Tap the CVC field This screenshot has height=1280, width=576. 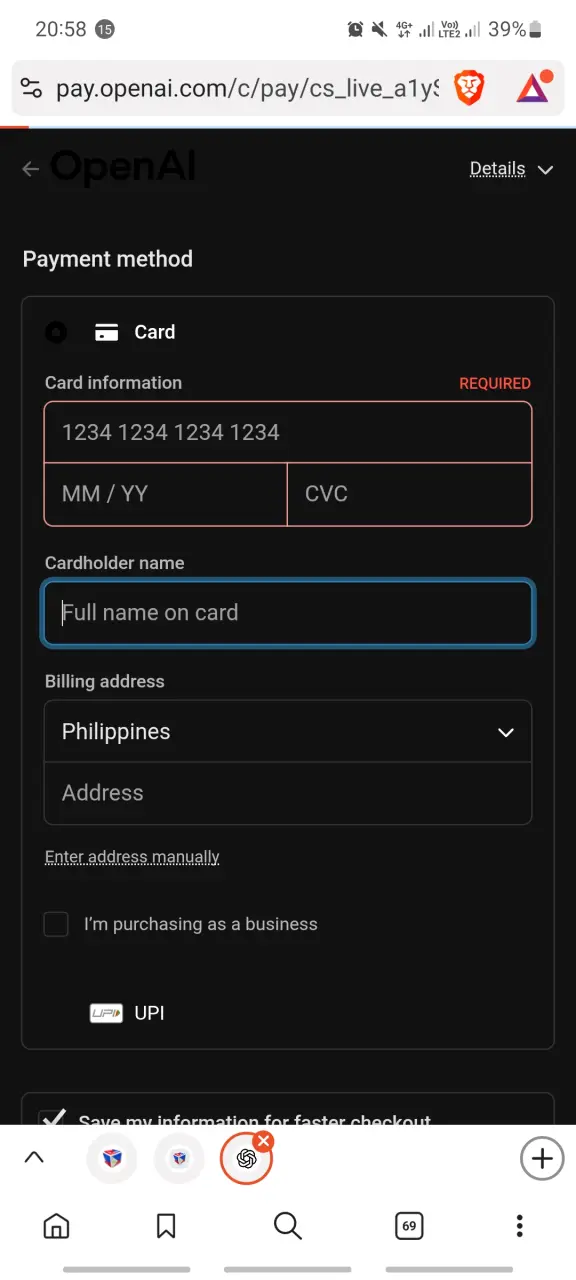pyautogui.click(x=410, y=494)
